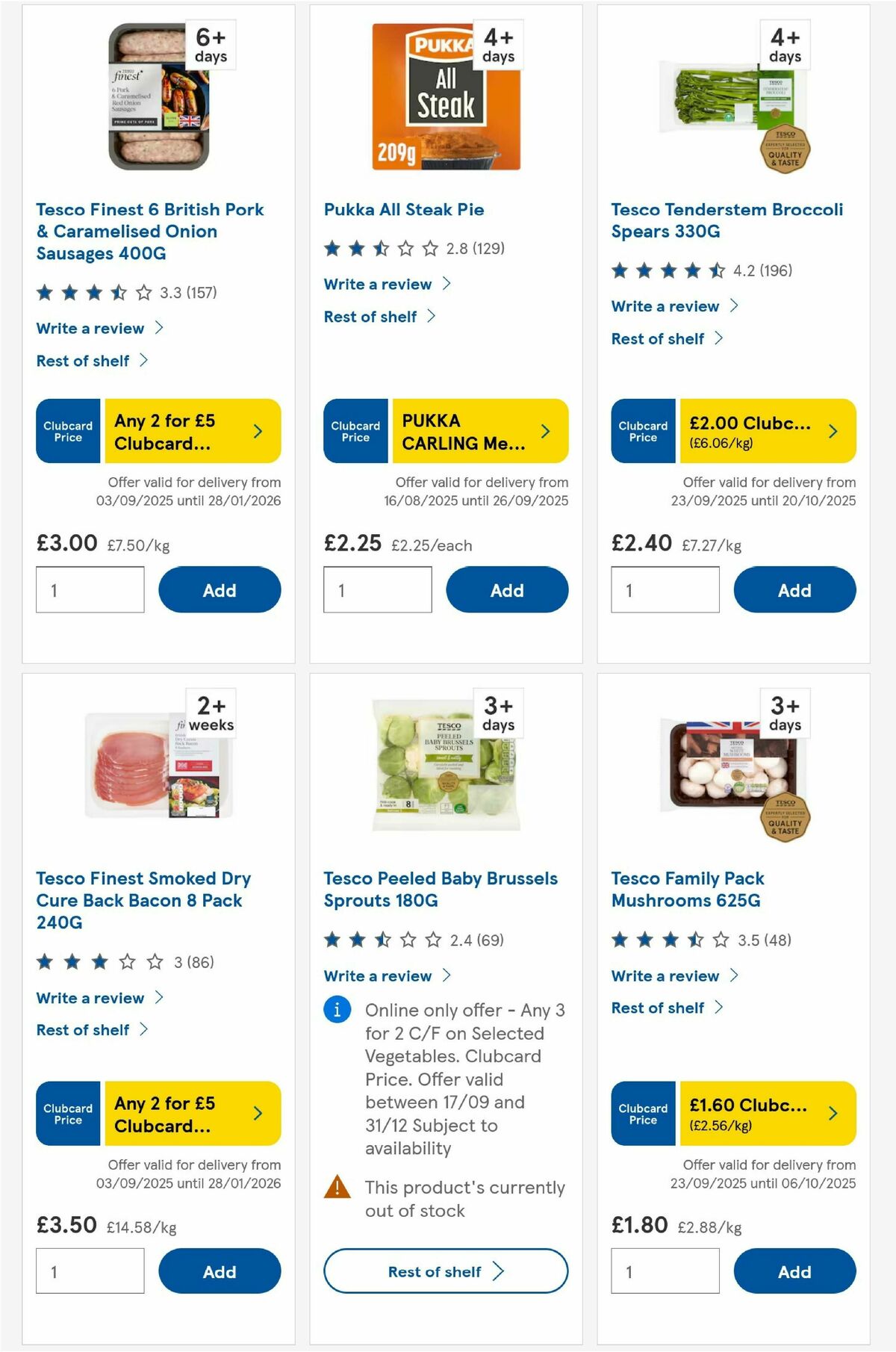Screen dimensions: 896x1352
Task: Click 'Rest of shelf' button for Brussels Sprouts
Action: click(444, 1271)
